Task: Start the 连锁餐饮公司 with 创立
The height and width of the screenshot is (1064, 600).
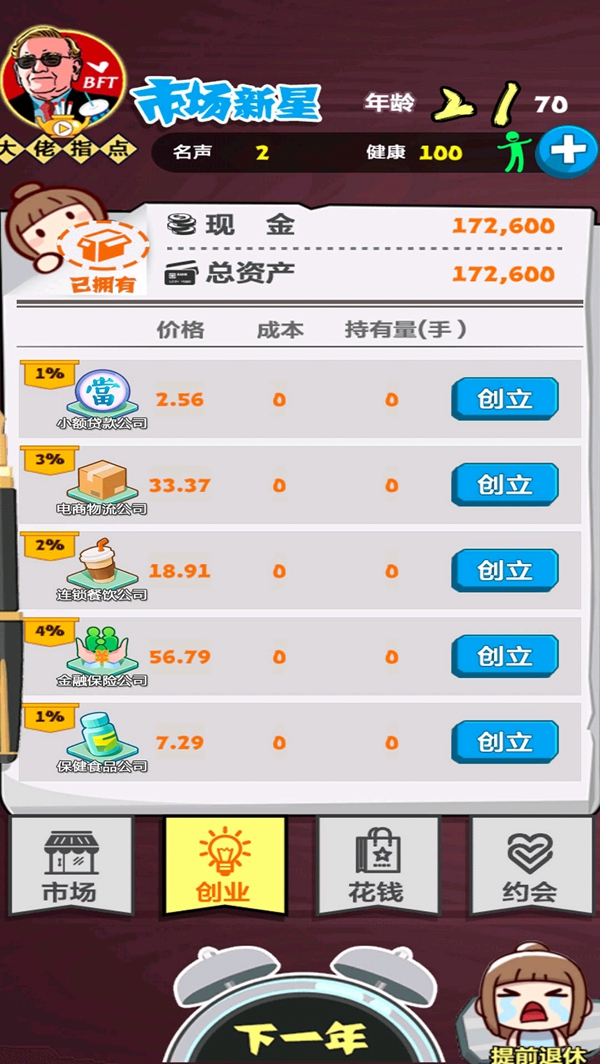Action: (x=504, y=571)
